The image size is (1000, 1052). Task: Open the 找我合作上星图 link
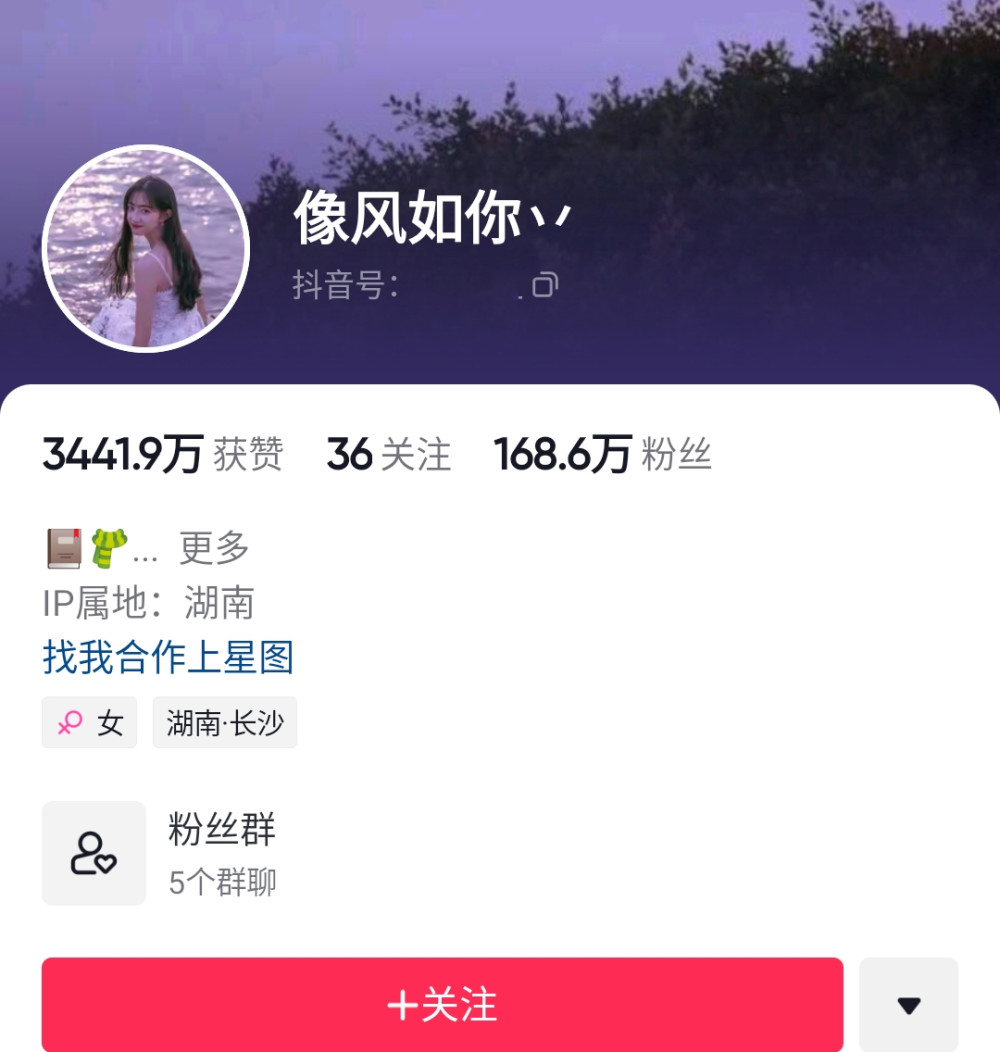click(x=168, y=657)
